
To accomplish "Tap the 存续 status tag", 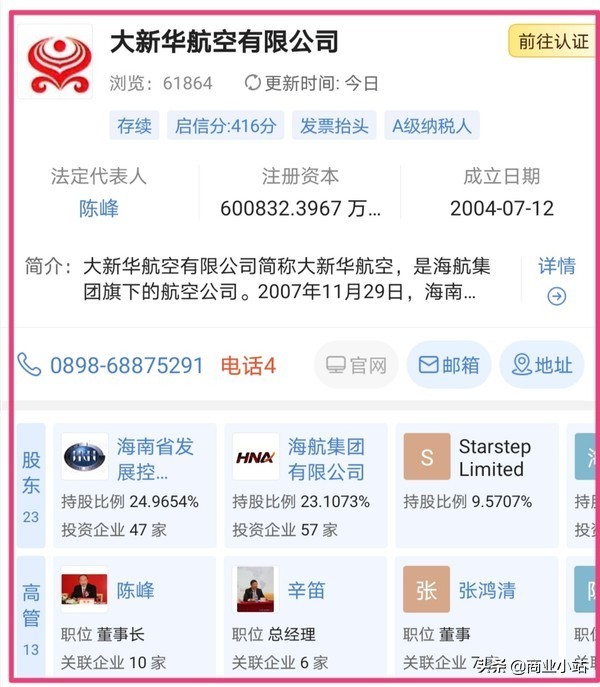I will click(x=134, y=125).
